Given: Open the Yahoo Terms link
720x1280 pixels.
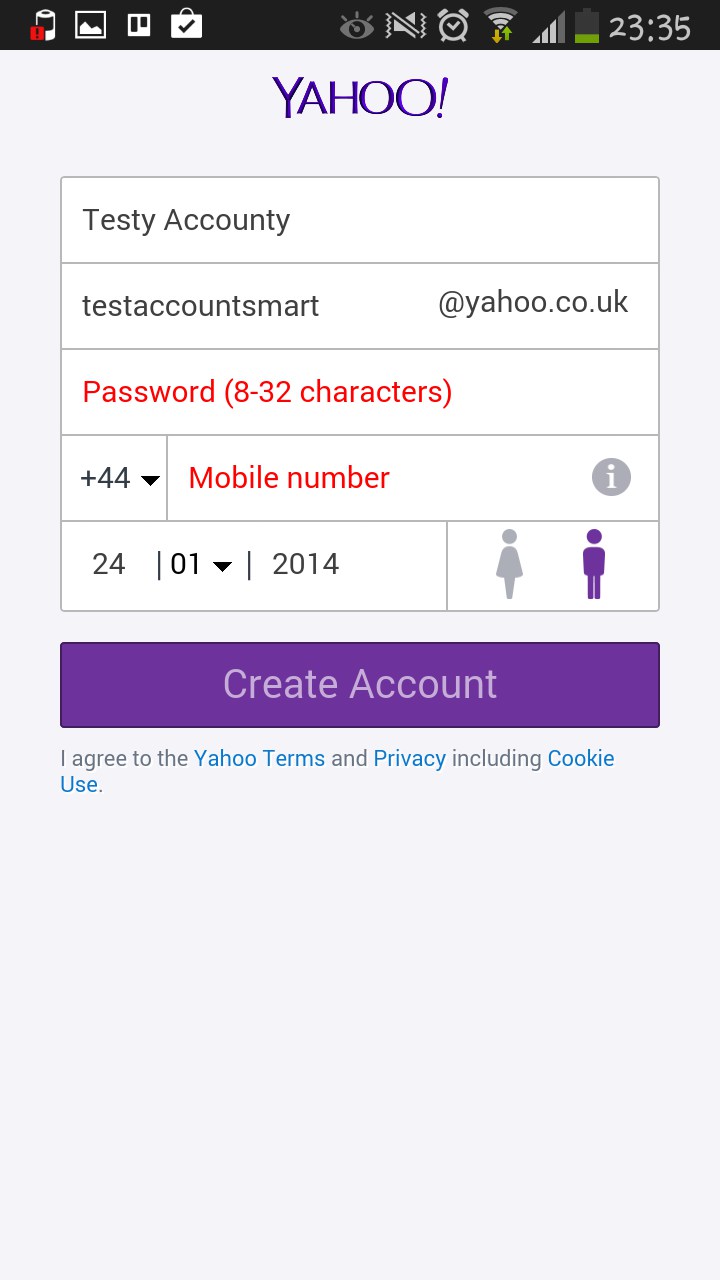Looking at the screenshot, I should point(259,759).
